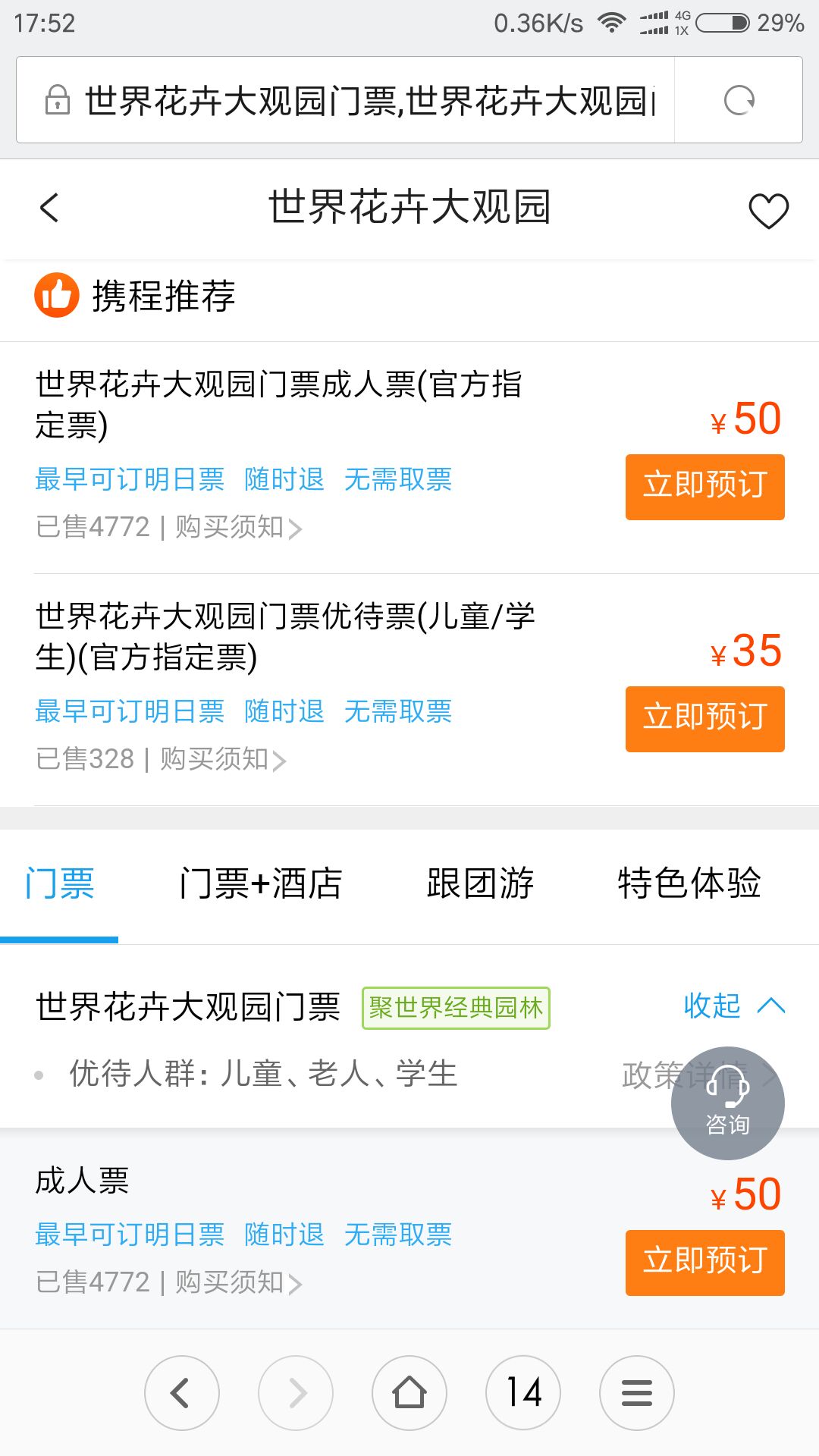
Task: Show the 14 open browser tabs
Action: coord(523,1393)
